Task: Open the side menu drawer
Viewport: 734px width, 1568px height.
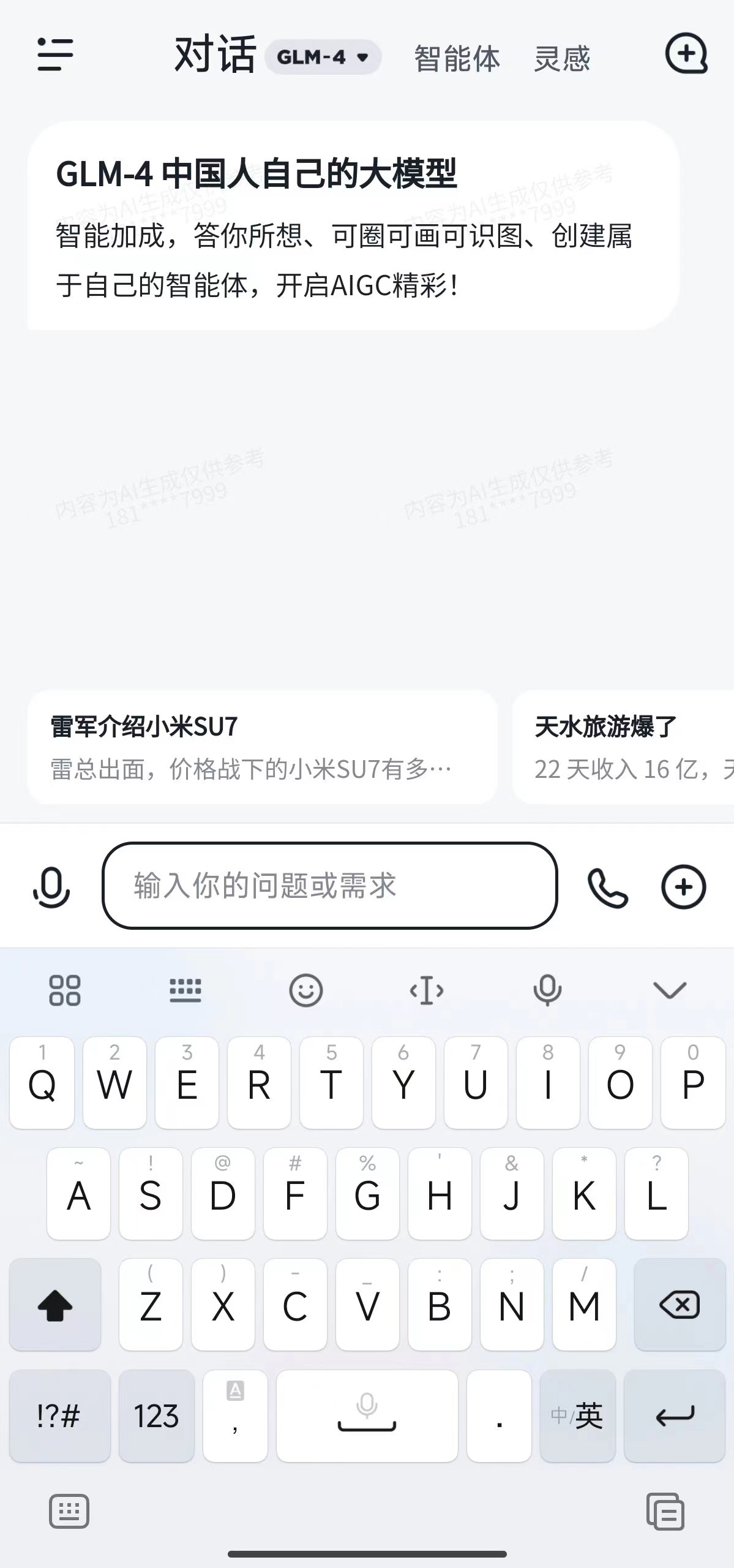Action: 55,55
